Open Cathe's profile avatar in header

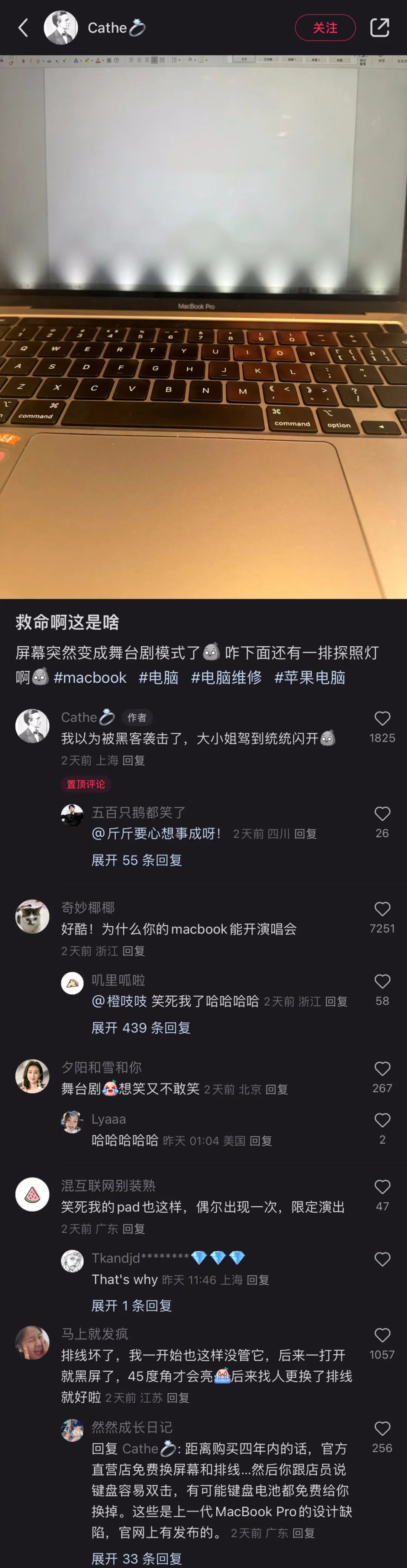[x=61, y=28]
